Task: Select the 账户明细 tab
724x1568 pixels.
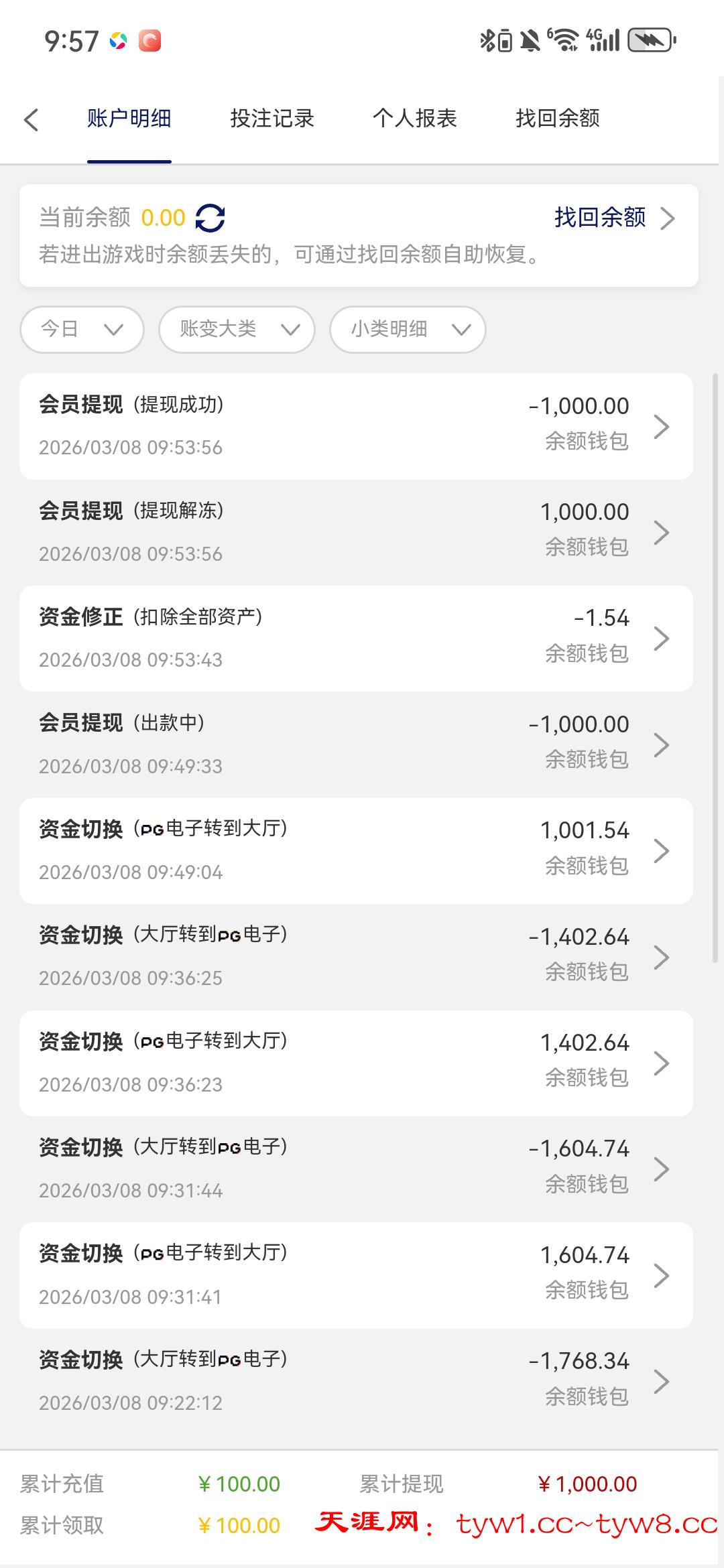Action: tap(129, 119)
